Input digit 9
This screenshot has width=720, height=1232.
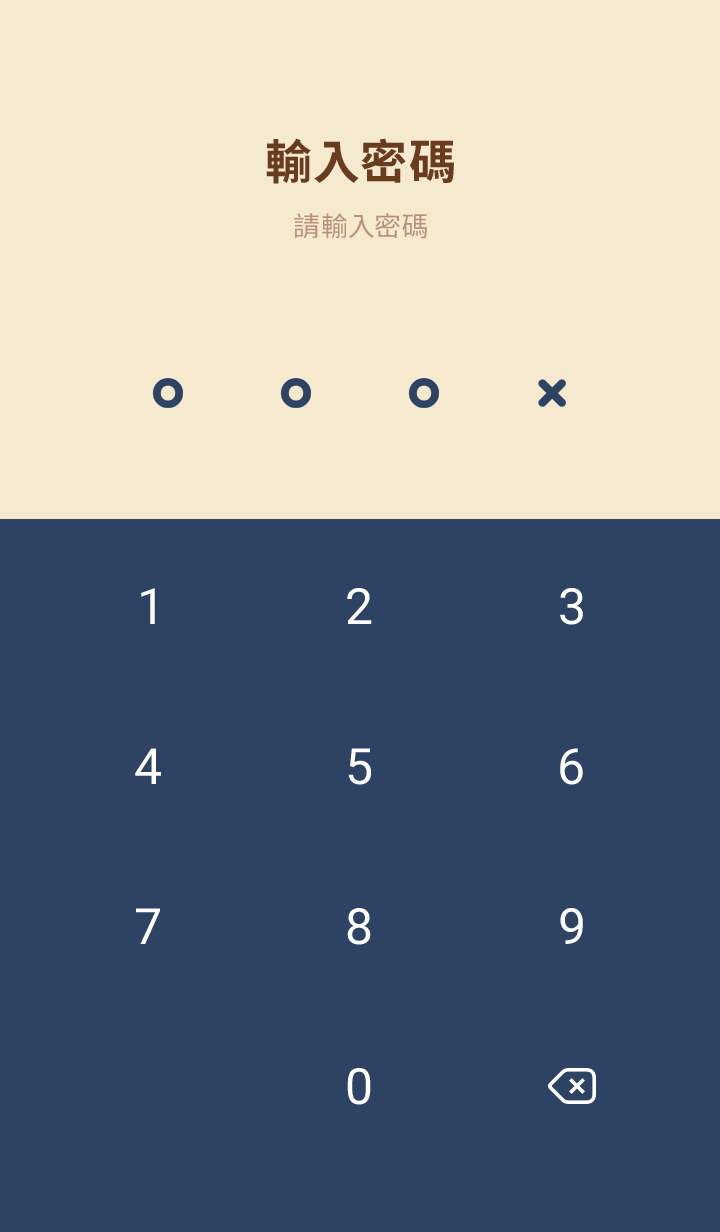pos(571,927)
